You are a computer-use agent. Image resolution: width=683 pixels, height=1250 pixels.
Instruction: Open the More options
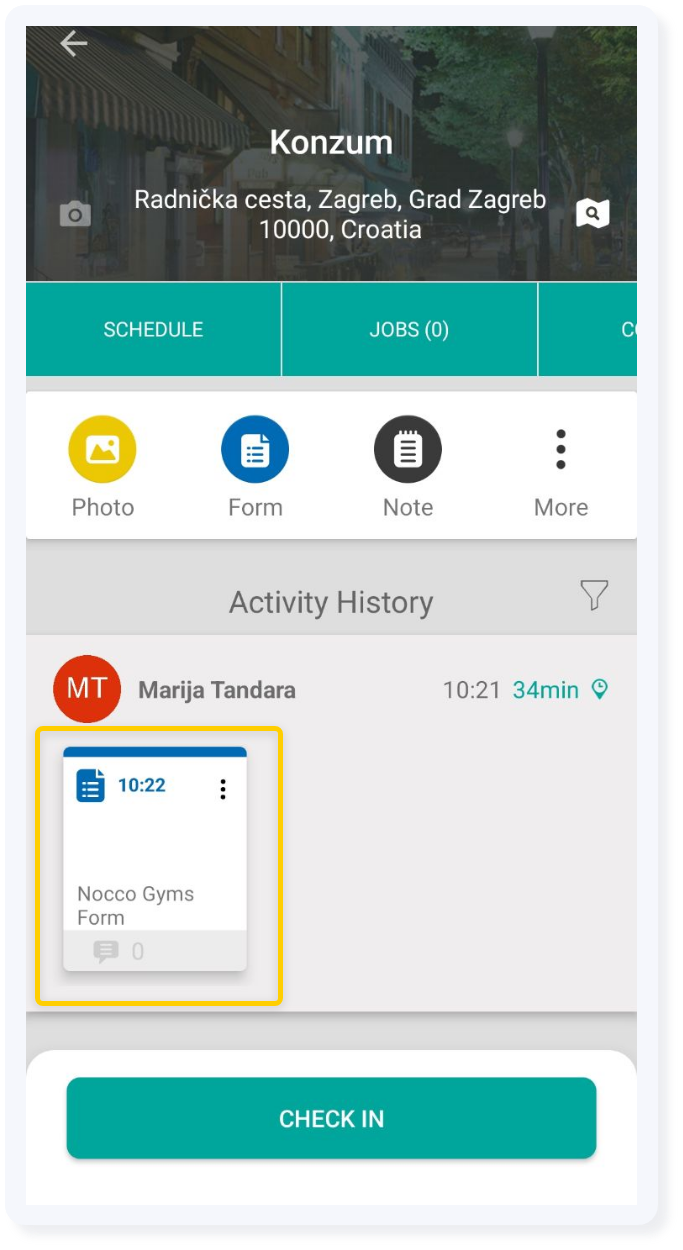click(561, 450)
